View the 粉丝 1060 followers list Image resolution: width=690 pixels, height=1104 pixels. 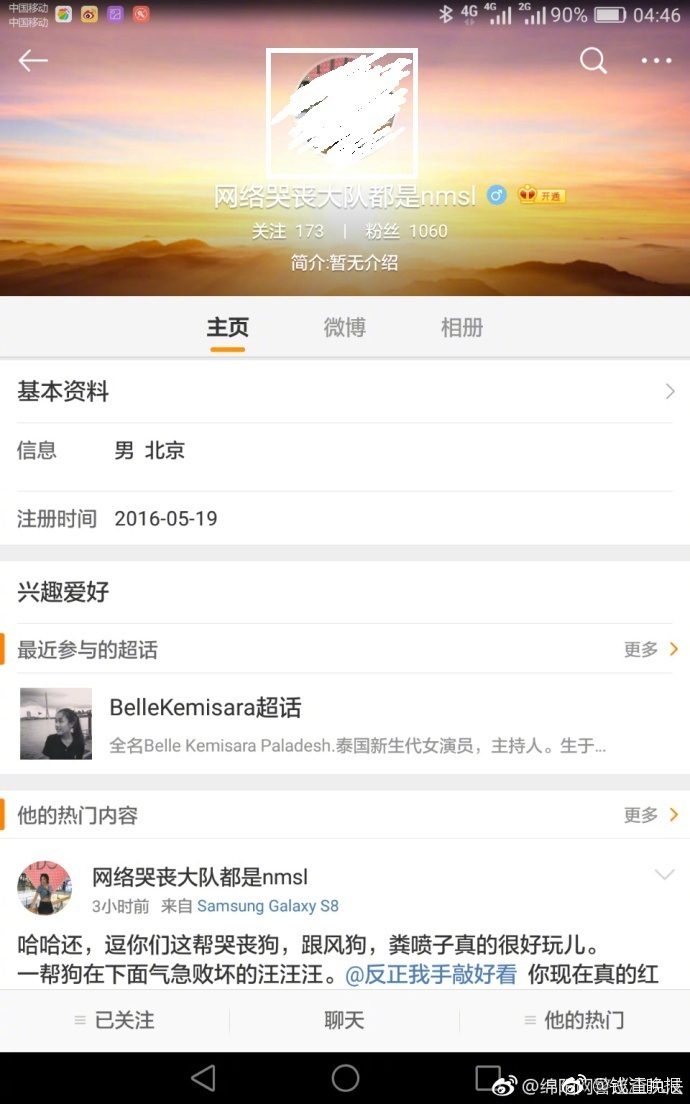pyautogui.click(x=406, y=231)
